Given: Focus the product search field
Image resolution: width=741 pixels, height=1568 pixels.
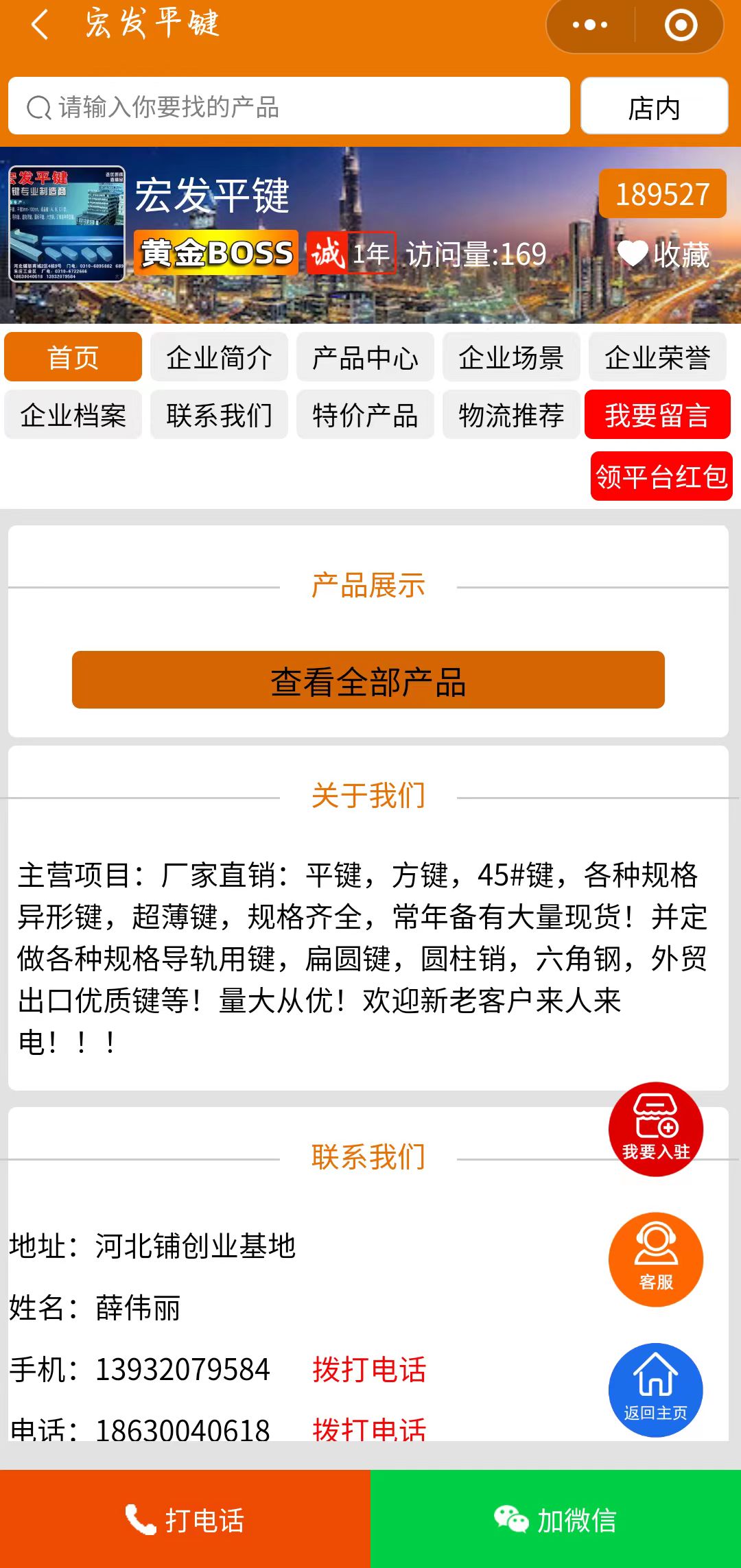Looking at the screenshot, I should coord(288,106).
